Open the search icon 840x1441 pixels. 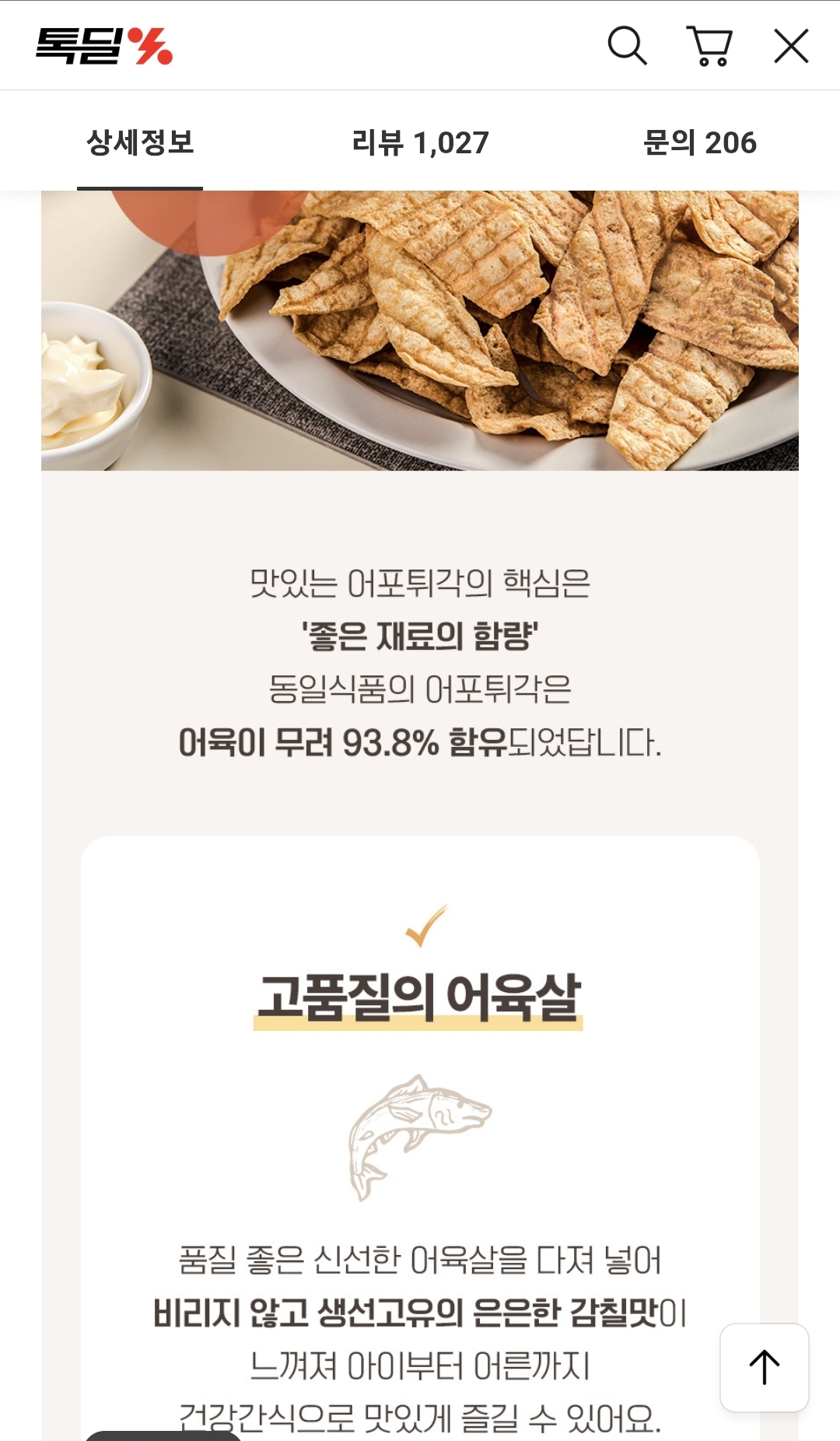click(x=627, y=46)
